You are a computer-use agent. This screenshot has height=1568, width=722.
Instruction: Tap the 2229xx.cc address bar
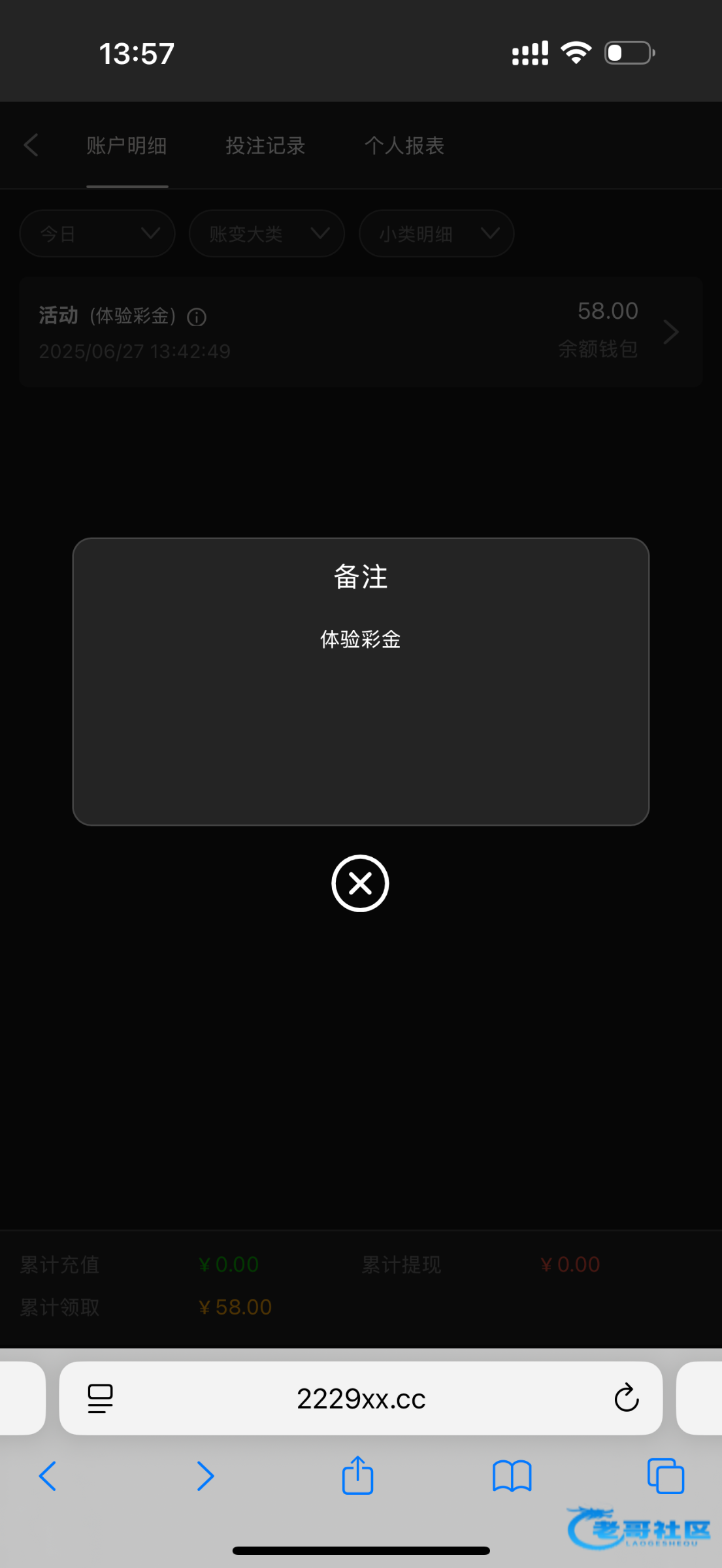361,1398
